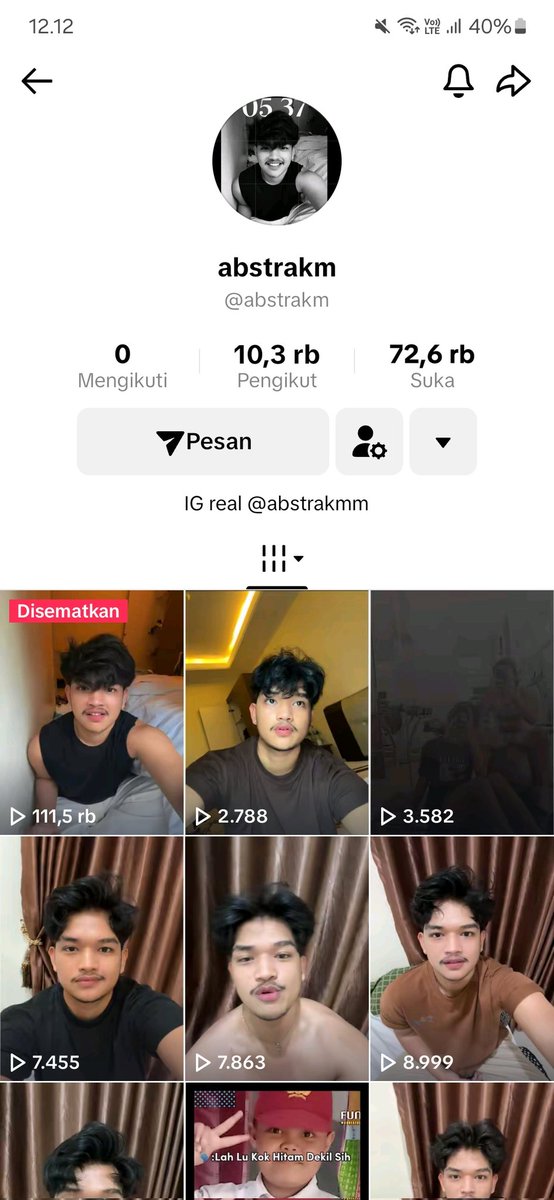The image size is (554, 1200).
Task: Open the dark video with 3.582 views
Action: 462,712
